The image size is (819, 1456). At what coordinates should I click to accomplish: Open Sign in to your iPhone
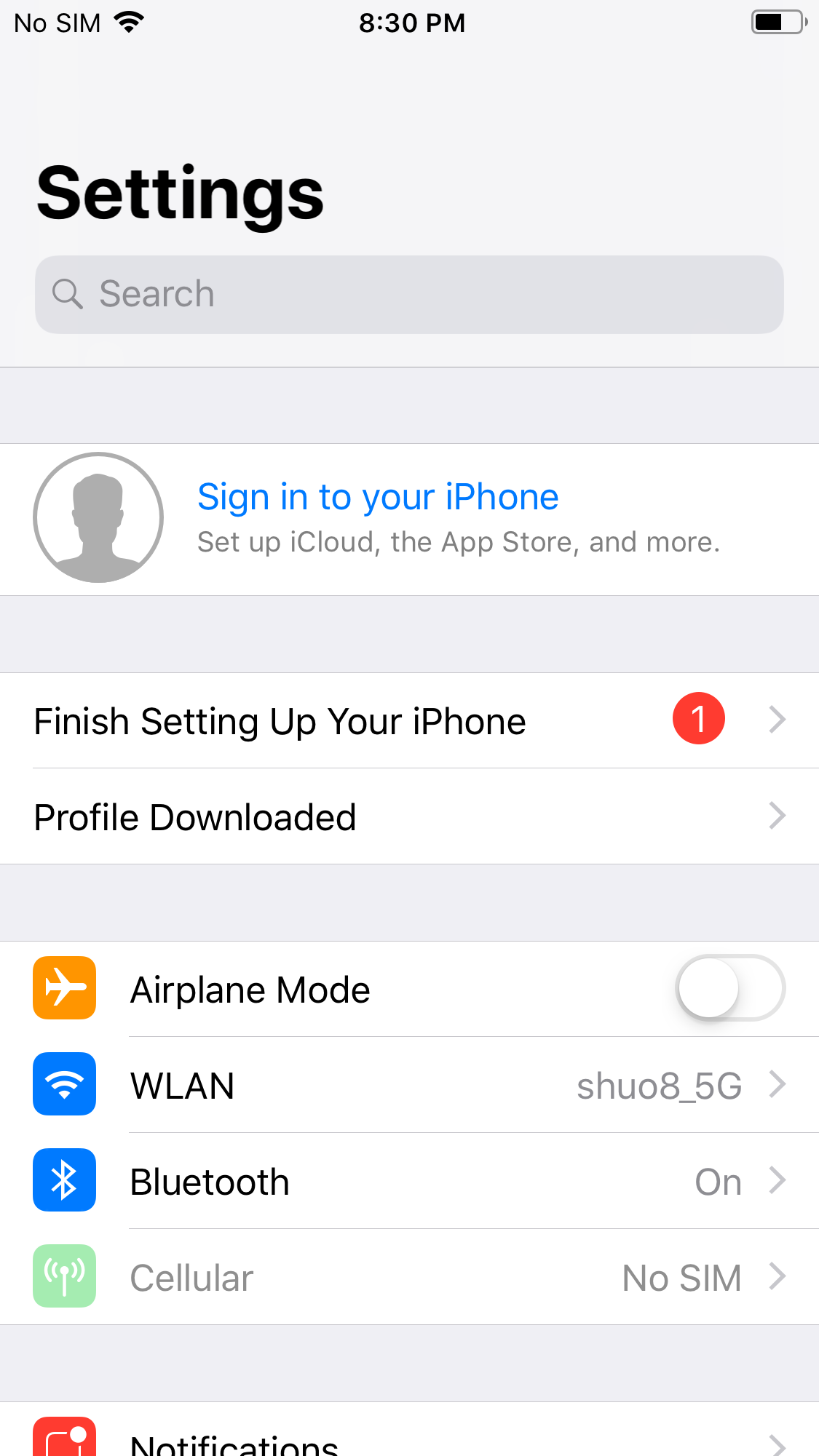(x=409, y=520)
